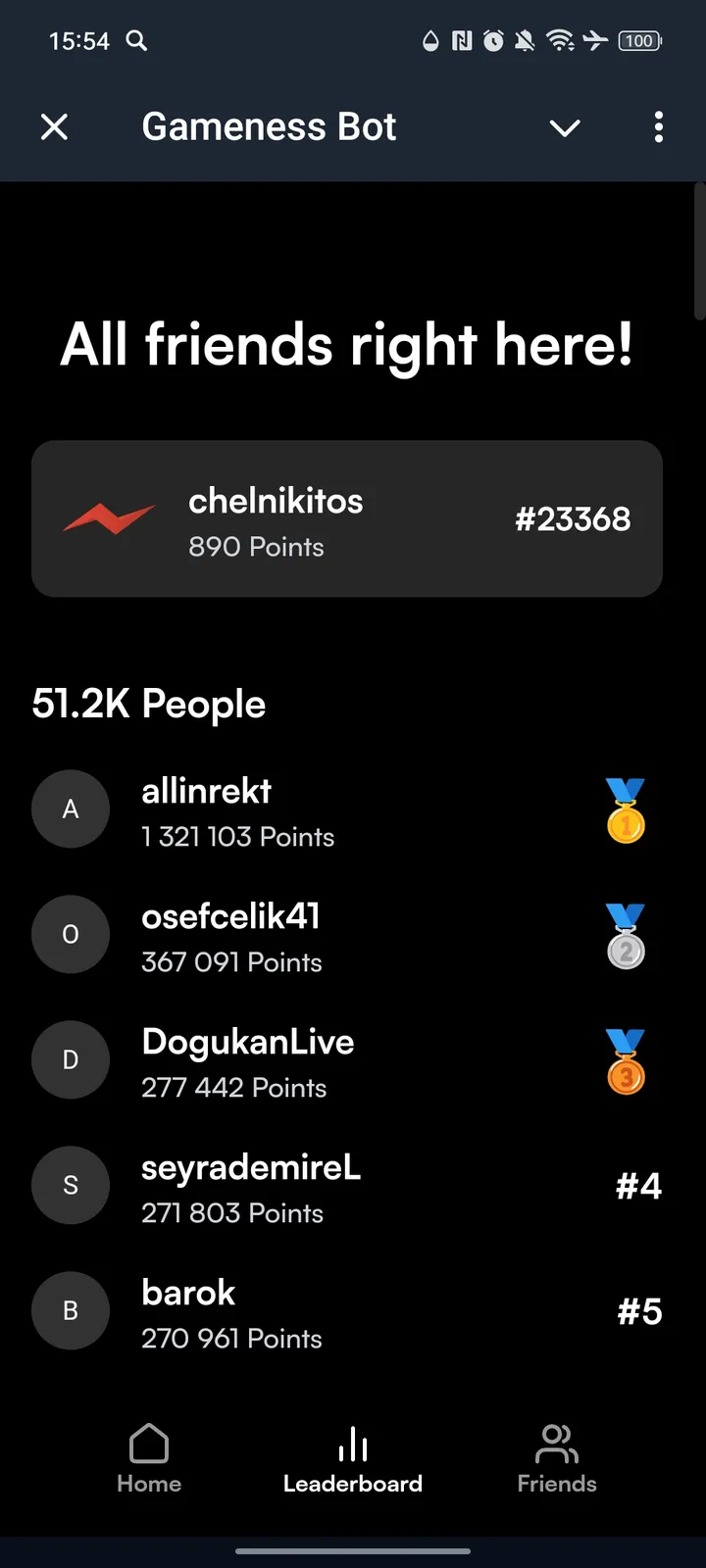The height and width of the screenshot is (1568, 706).
Task: Open the three-dot overflow menu
Action: click(x=658, y=126)
